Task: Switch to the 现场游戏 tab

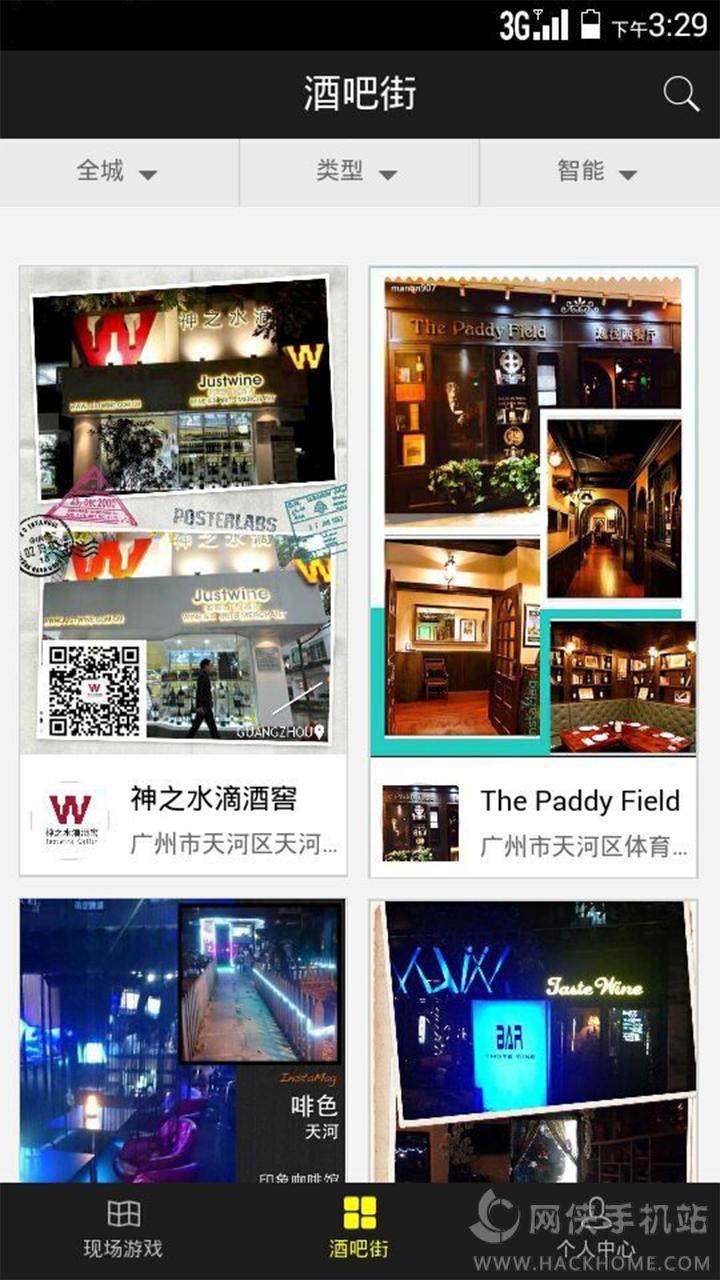Action: (x=122, y=1230)
